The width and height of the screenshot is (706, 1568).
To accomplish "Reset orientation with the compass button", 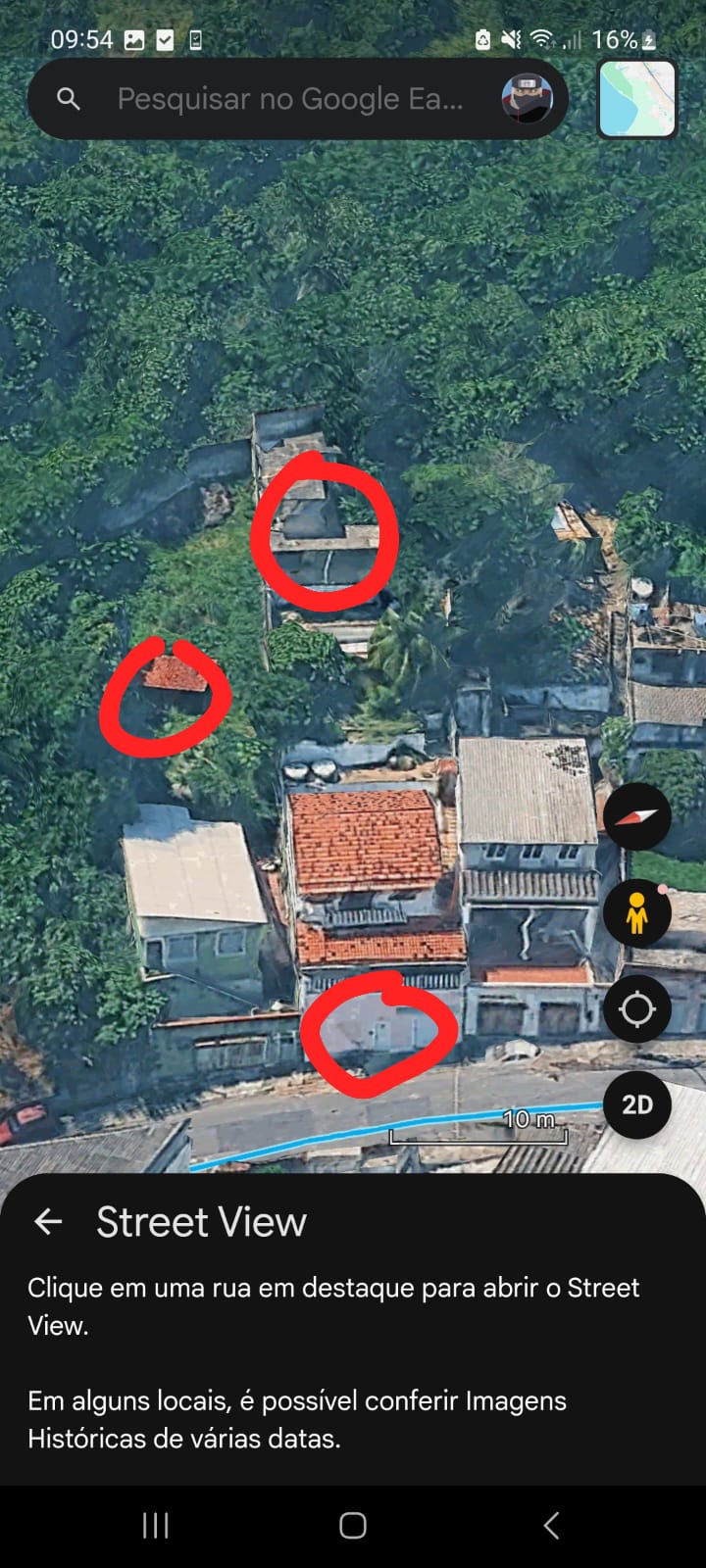I will (636, 816).
